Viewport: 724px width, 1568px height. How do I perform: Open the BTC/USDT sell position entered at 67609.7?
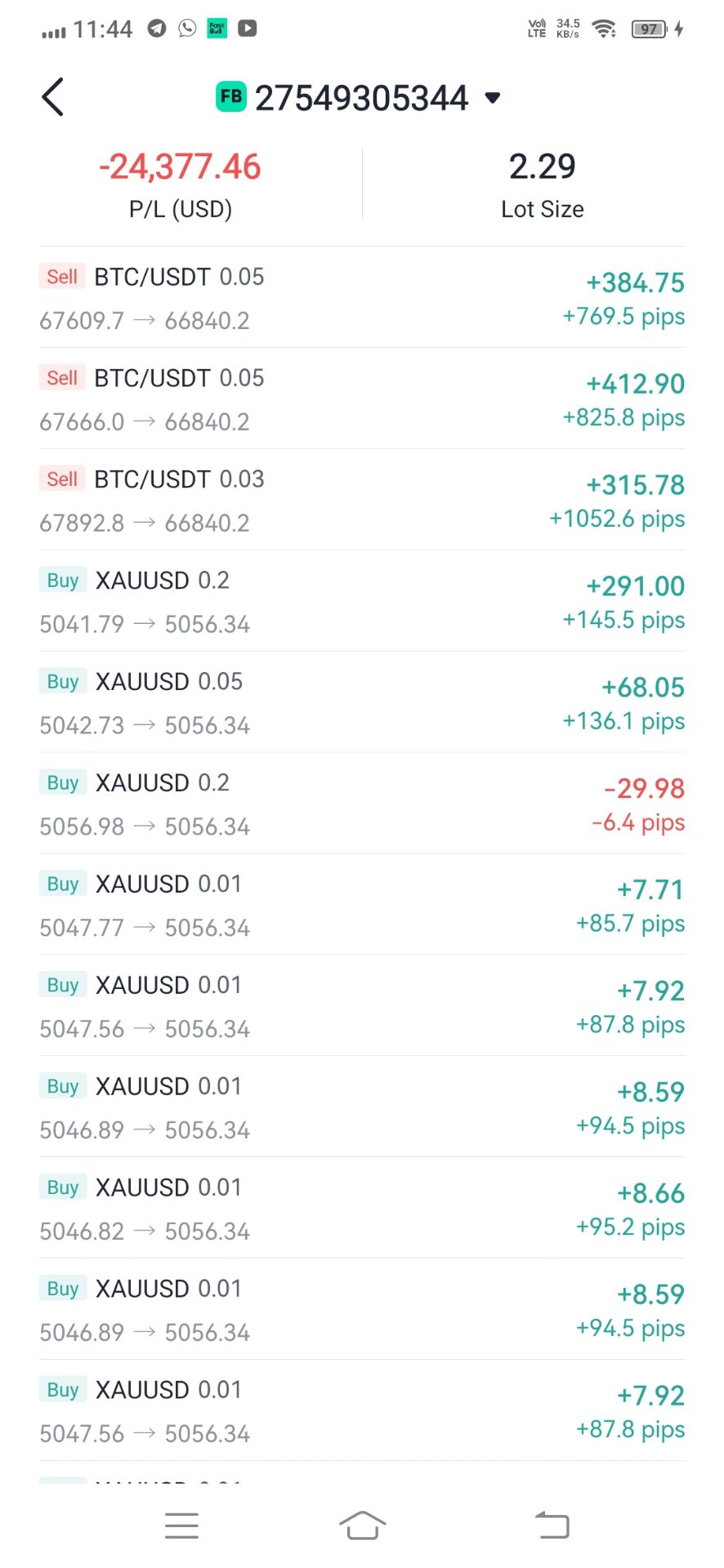pos(361,298)
